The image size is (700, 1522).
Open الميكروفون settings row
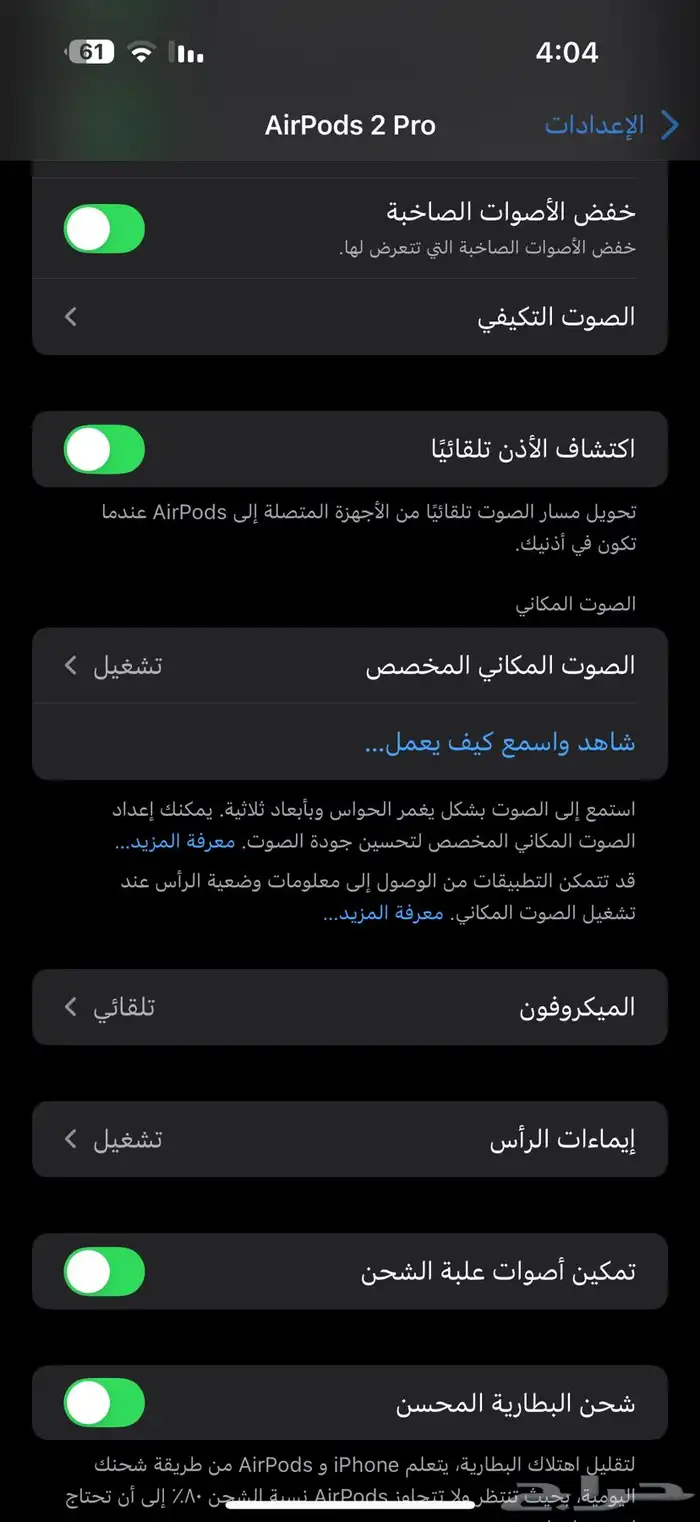(350, 1007)
